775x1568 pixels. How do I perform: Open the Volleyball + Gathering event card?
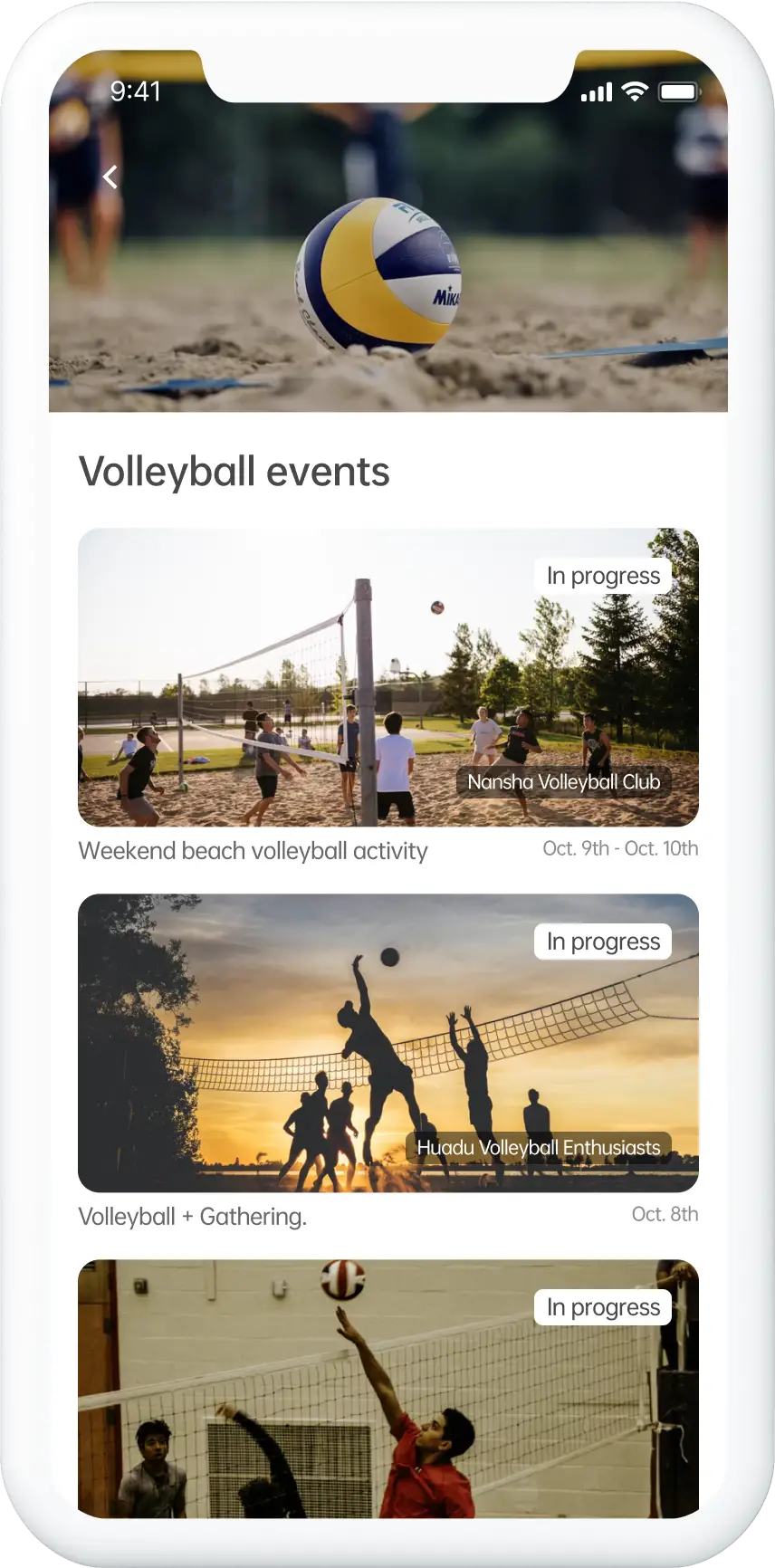(x=387, y=1043)
